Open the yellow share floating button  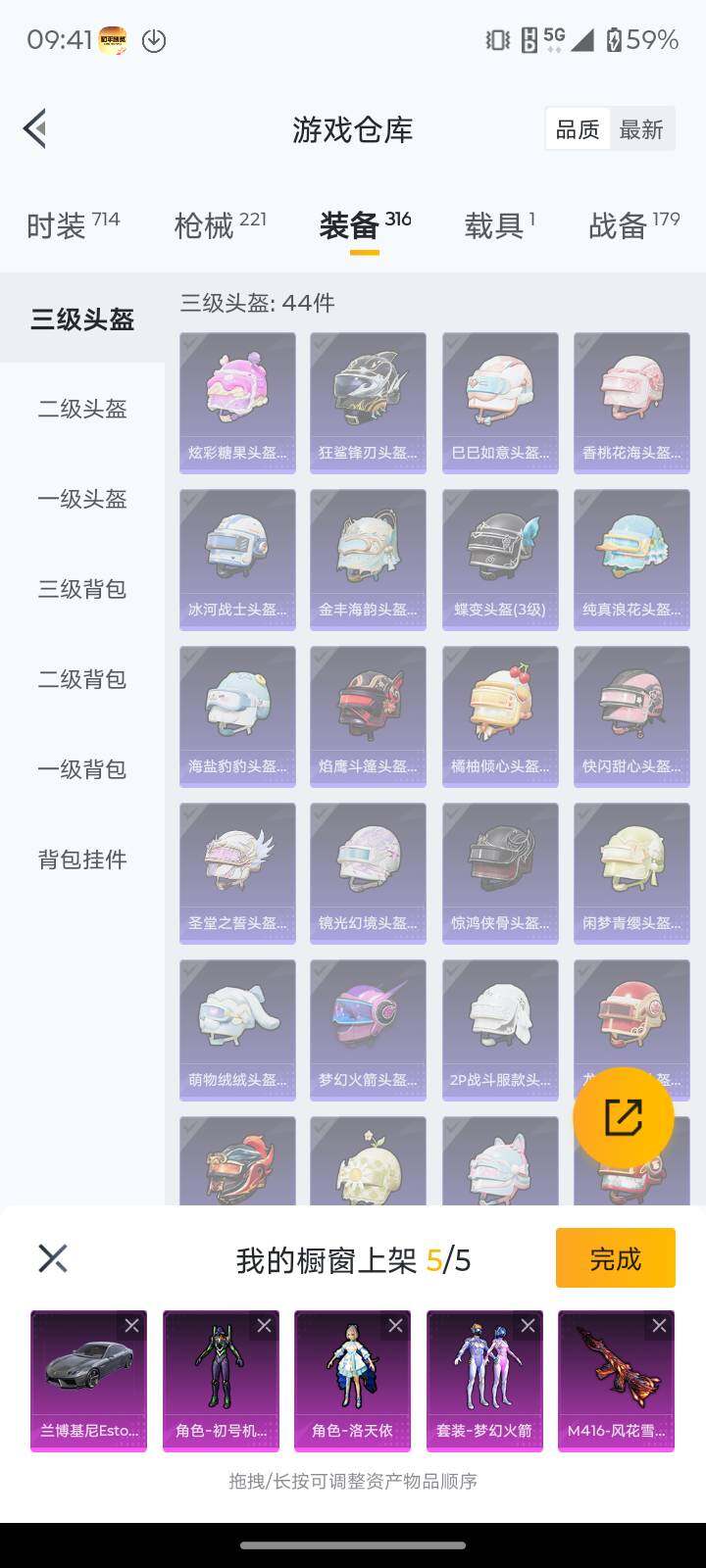[624, 1117]
